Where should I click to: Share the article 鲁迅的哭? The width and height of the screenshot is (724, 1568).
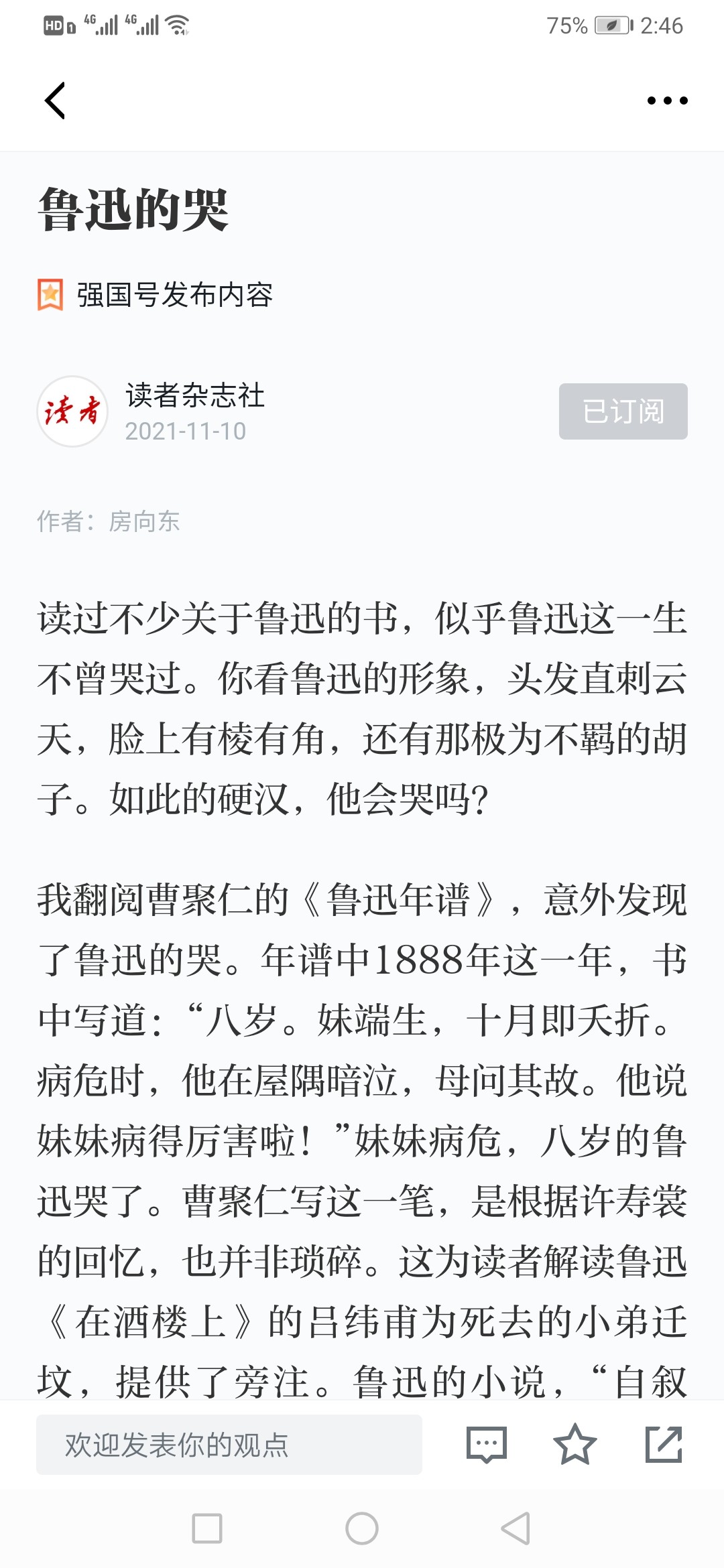point(664,1444)
